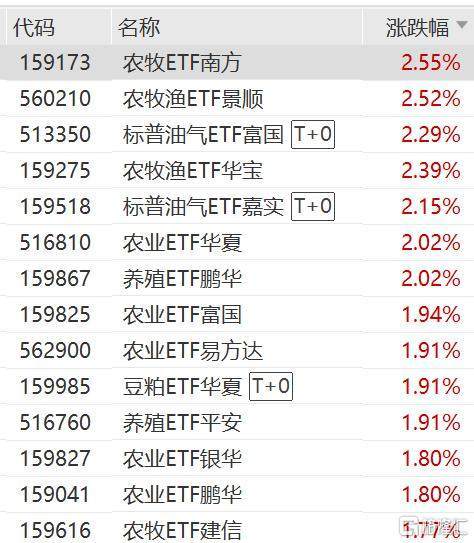The width and height of the screenshot is (474, 543).
Task: Open 养殖ETF鹏华 row
Action: pos(237,279)
